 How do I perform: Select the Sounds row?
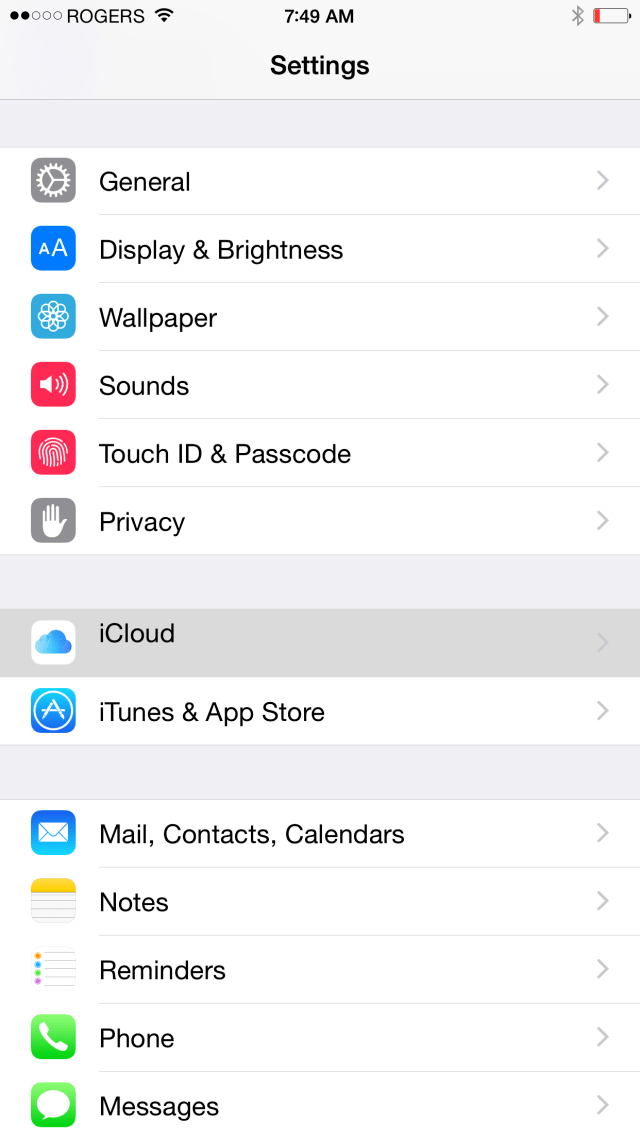pos(320,385)
